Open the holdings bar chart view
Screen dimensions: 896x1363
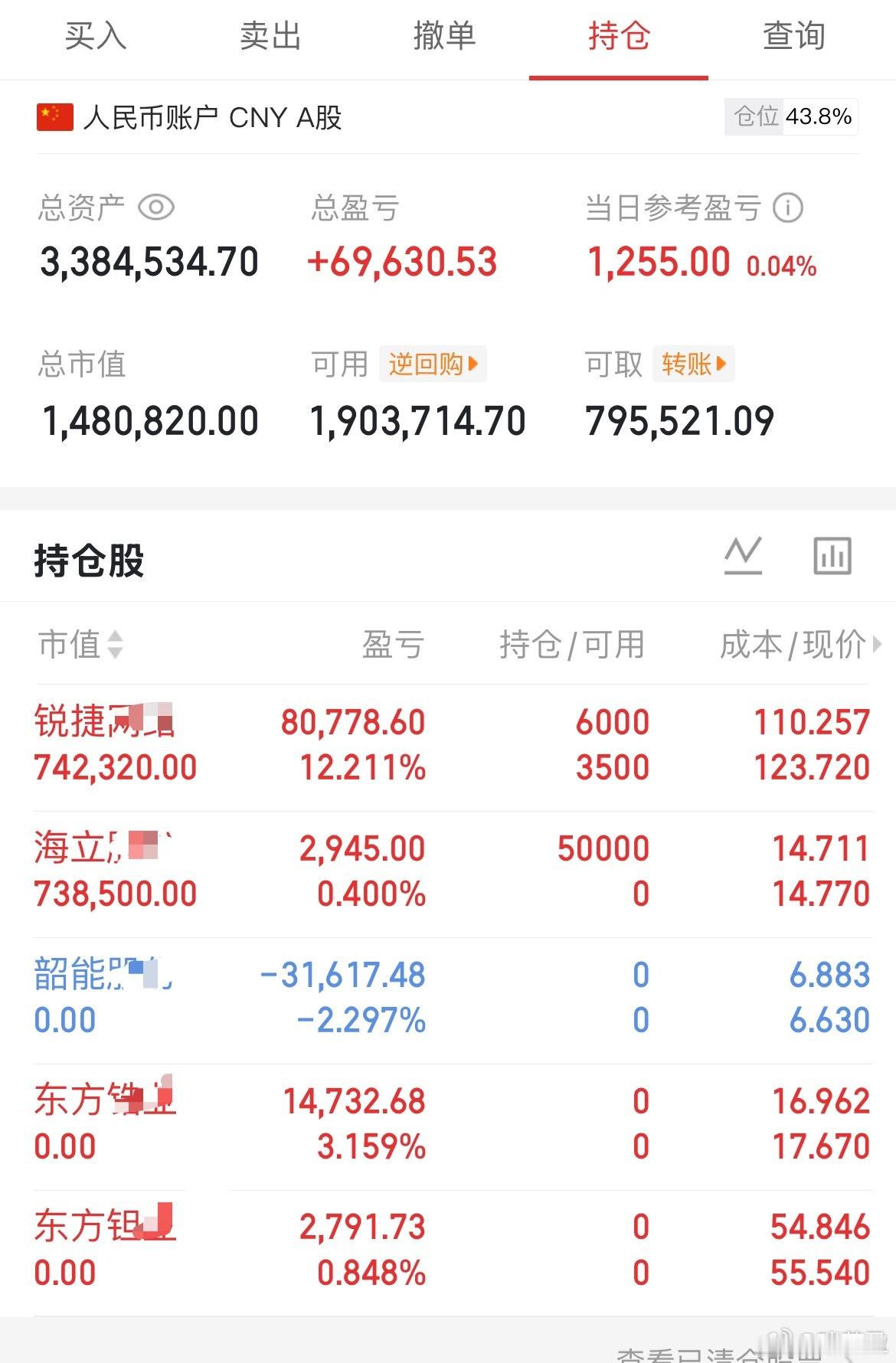pos(832,556)
